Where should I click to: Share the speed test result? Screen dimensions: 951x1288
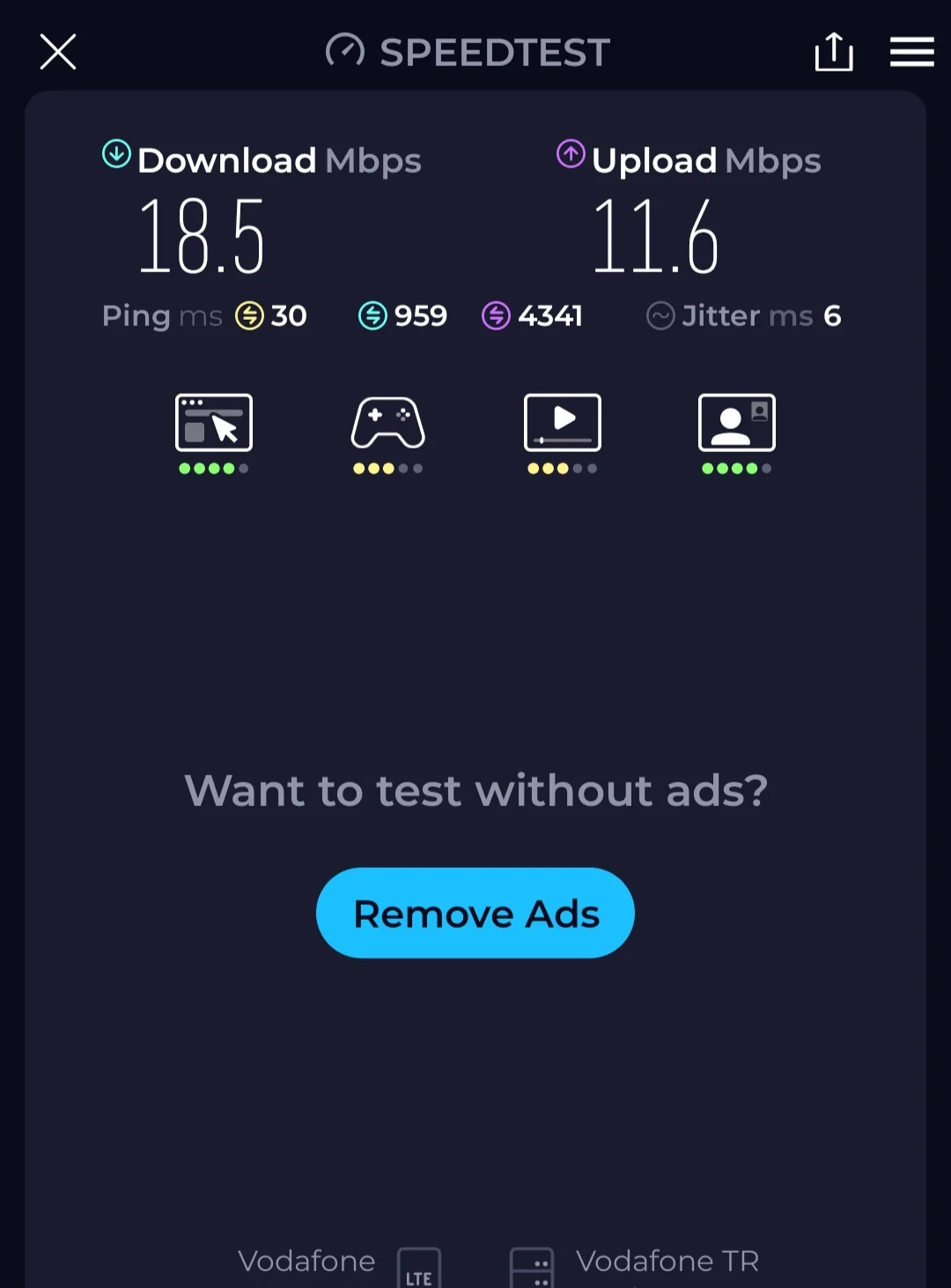point(833,52)
